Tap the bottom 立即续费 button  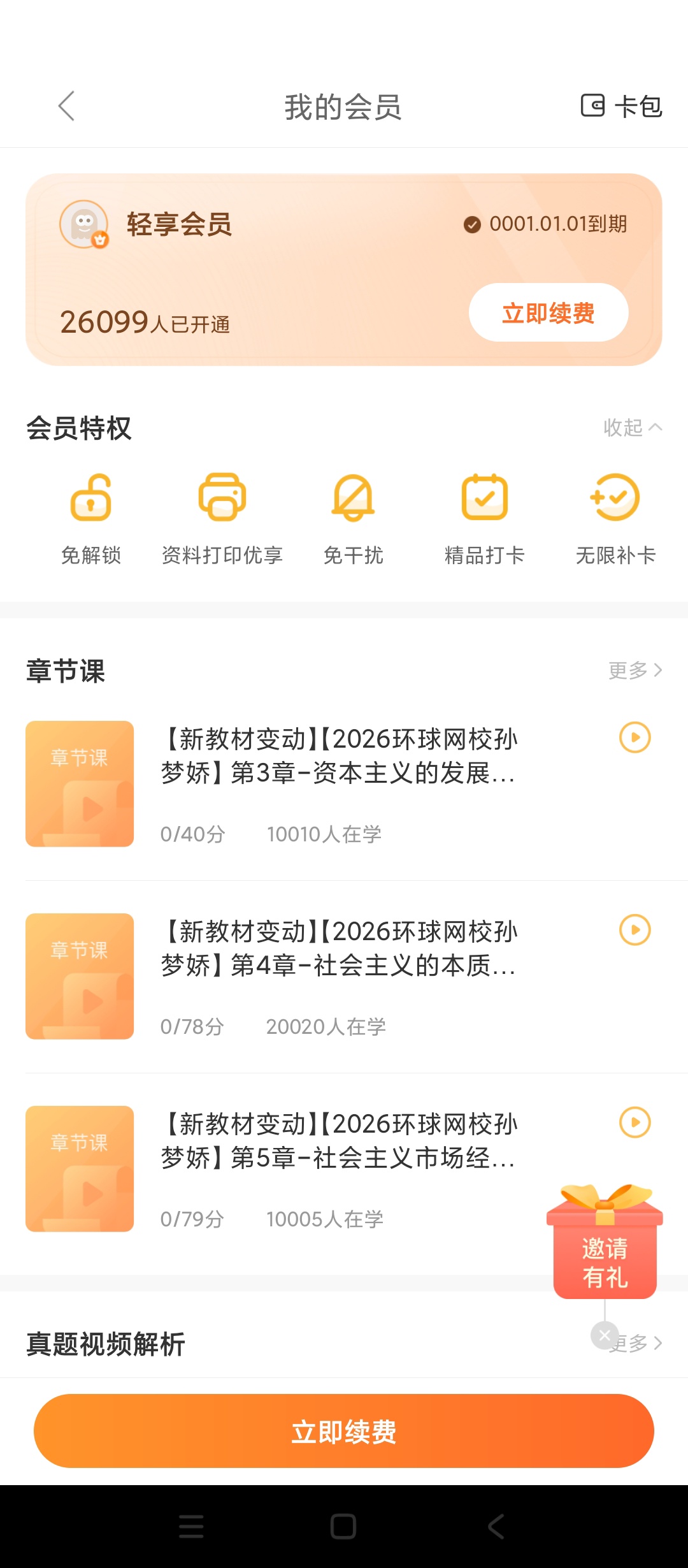(344, 1431)
